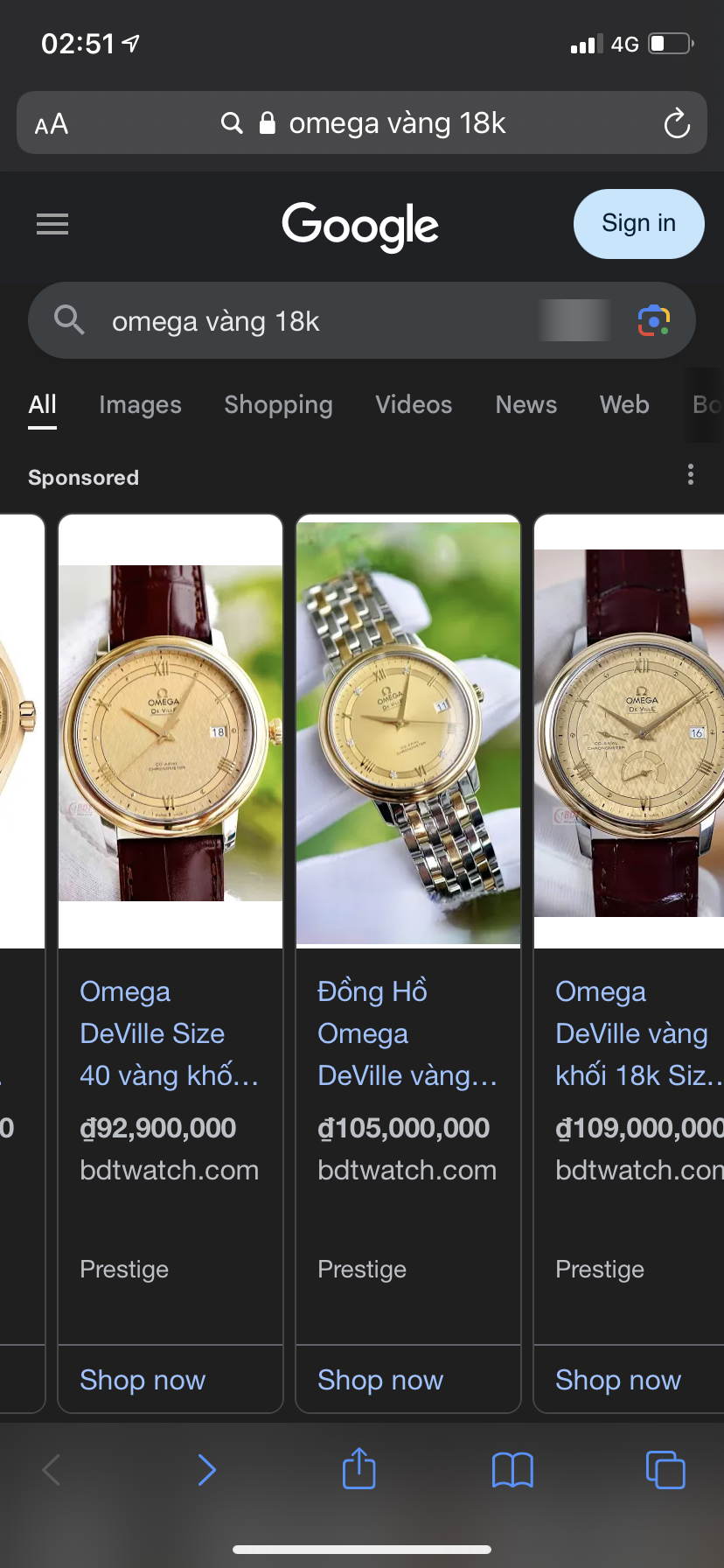Go forward in Safari history
The width and height of the screenshot is (724, 1568).
pos(206,1470)
